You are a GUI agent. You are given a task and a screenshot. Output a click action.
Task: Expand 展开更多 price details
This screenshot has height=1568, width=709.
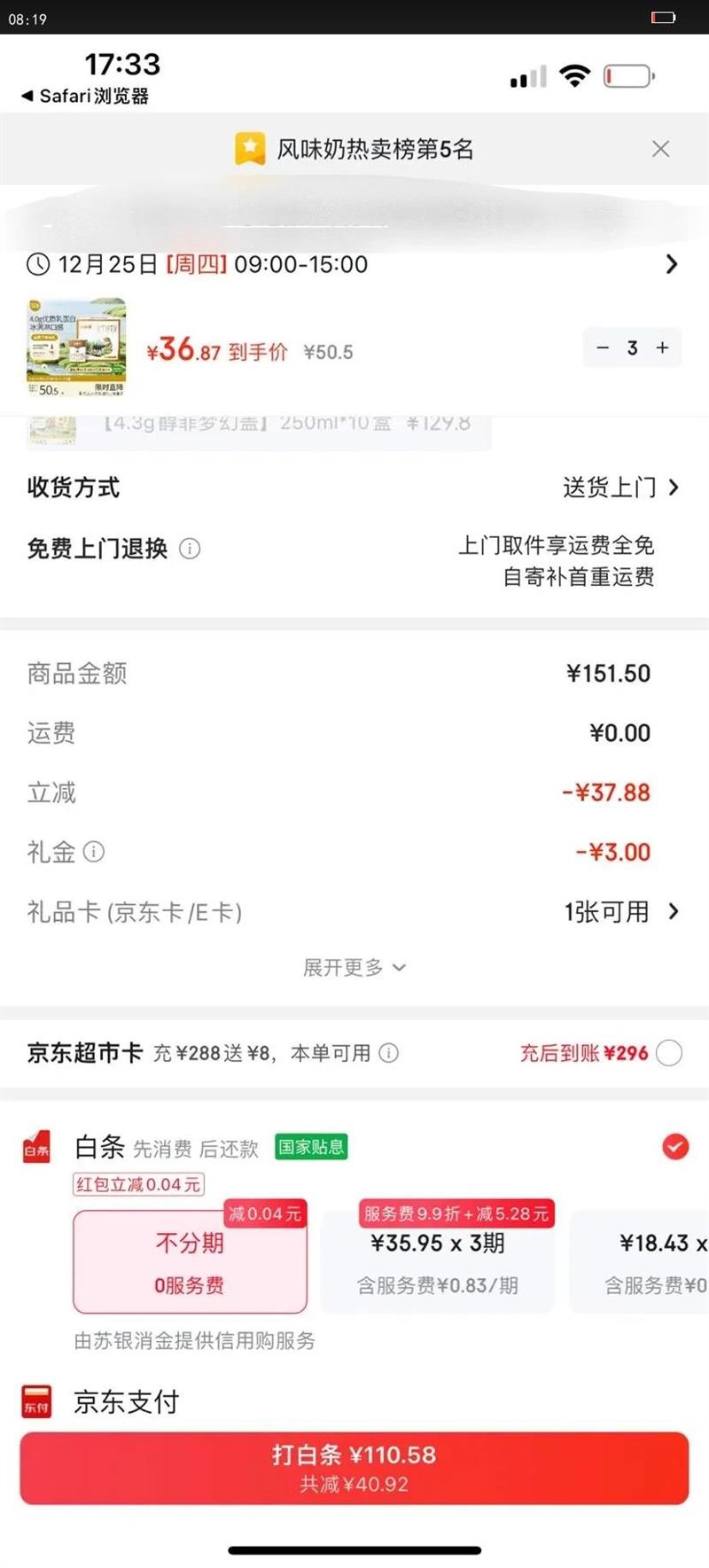pyautogui.click(x=354, y=967)
